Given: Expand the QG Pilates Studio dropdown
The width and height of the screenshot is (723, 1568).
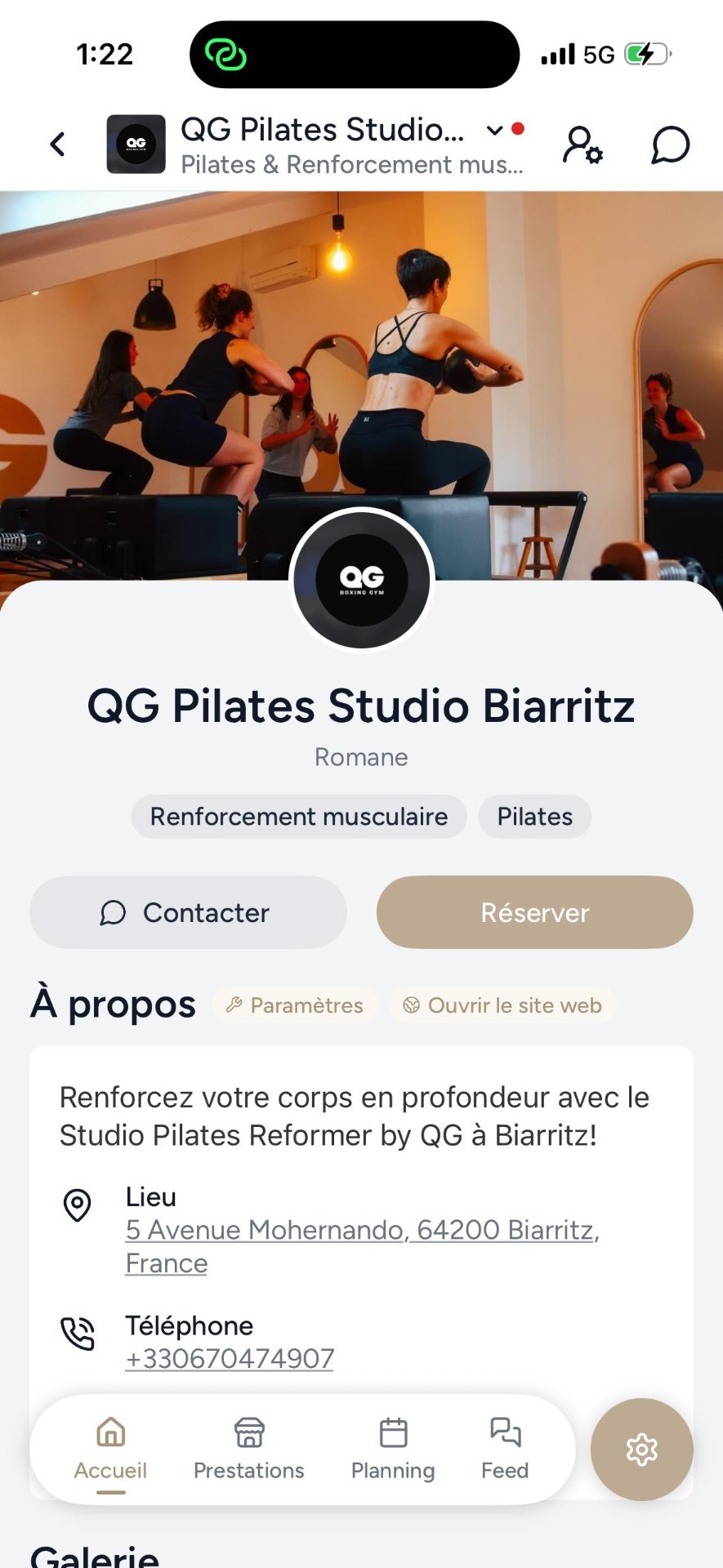Looking at the screenshot, I should click(494, 131).
